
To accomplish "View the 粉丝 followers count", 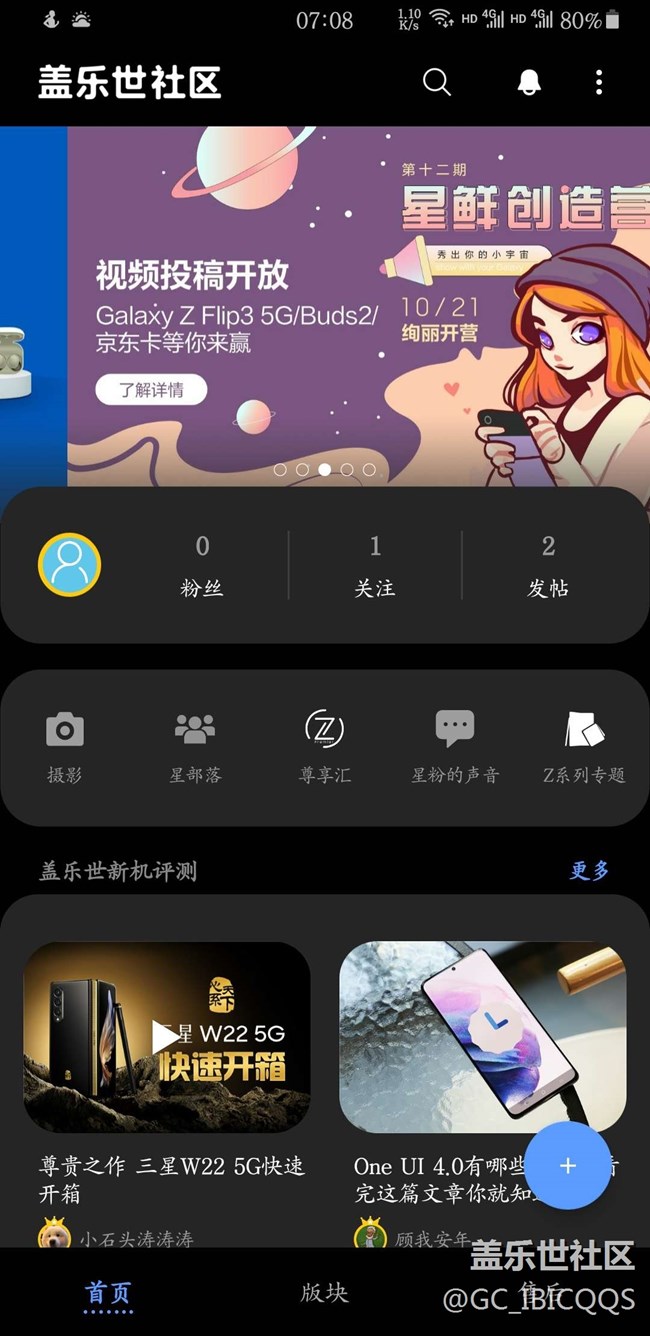I will 202,565.
